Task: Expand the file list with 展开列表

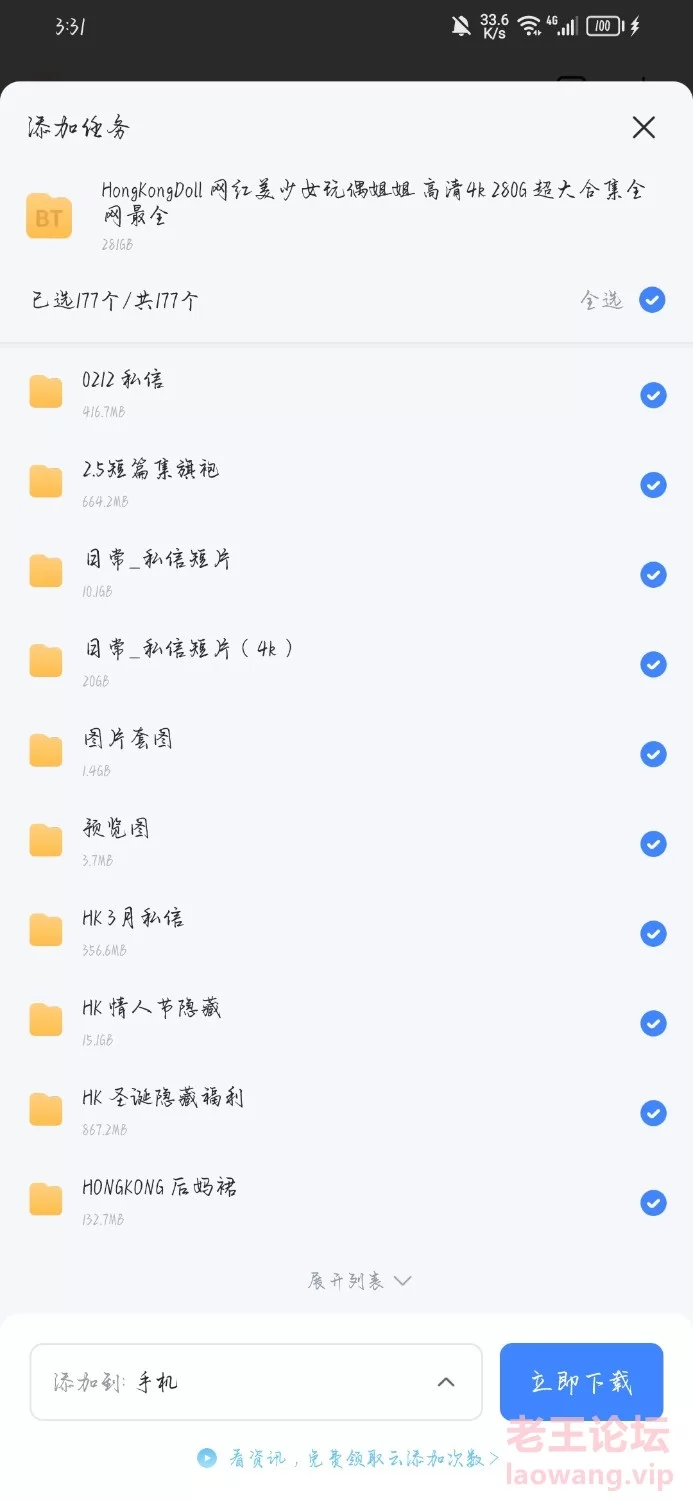Action: [359, 1281]
